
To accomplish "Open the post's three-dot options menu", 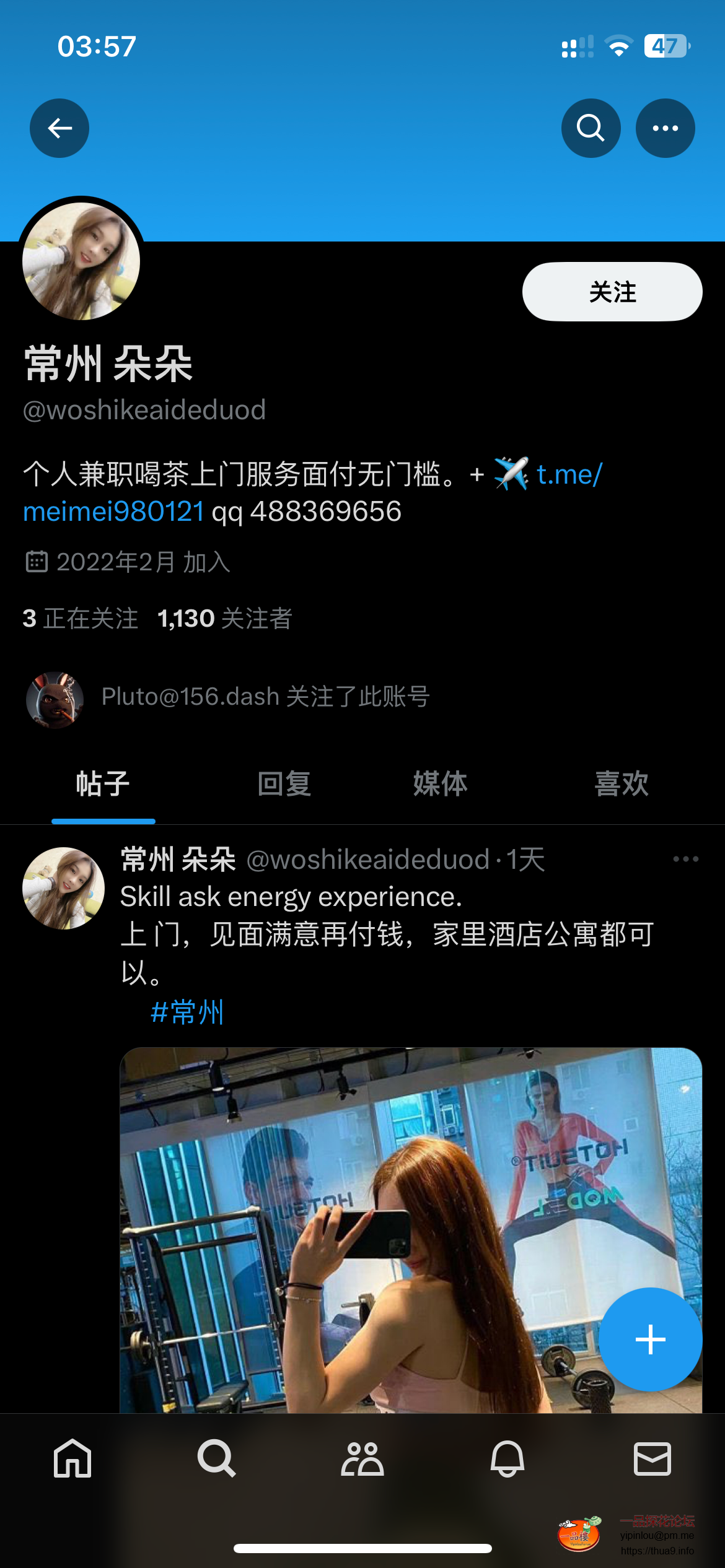I will (684, 859).
